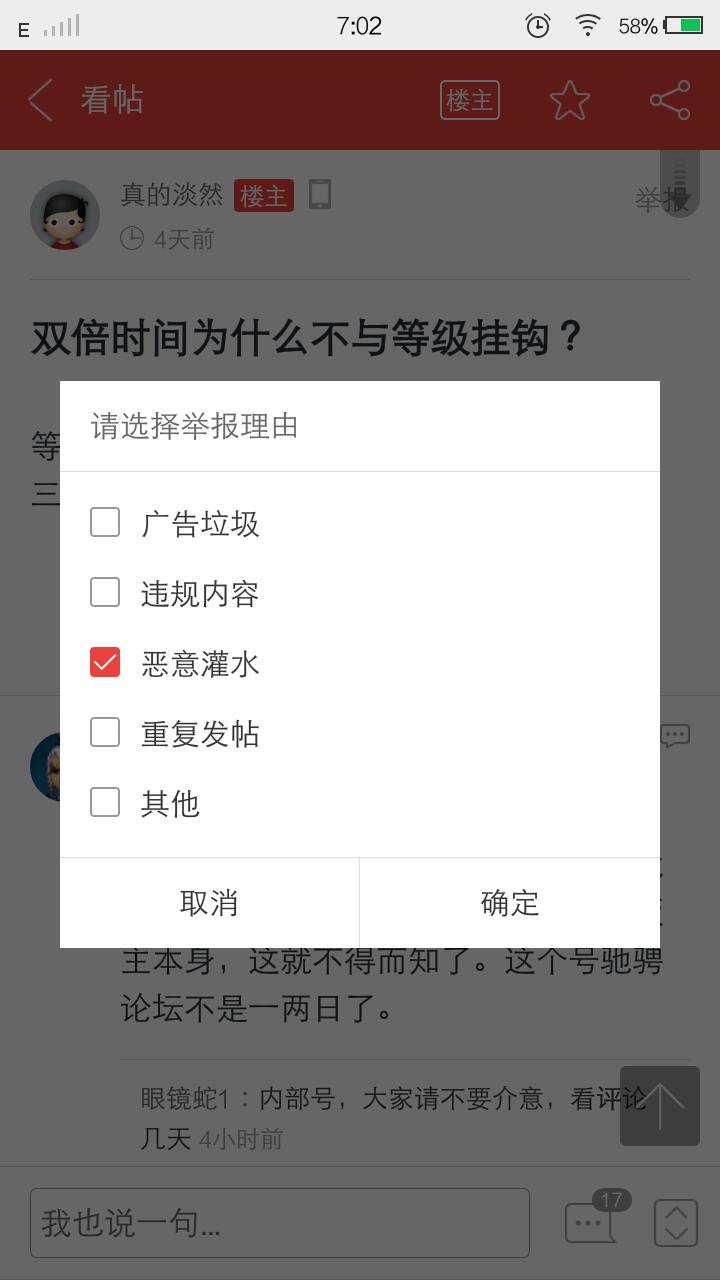Choose 其他 as the report reason
This screenshot has height=1280, width=720.
tap(105, 802)
